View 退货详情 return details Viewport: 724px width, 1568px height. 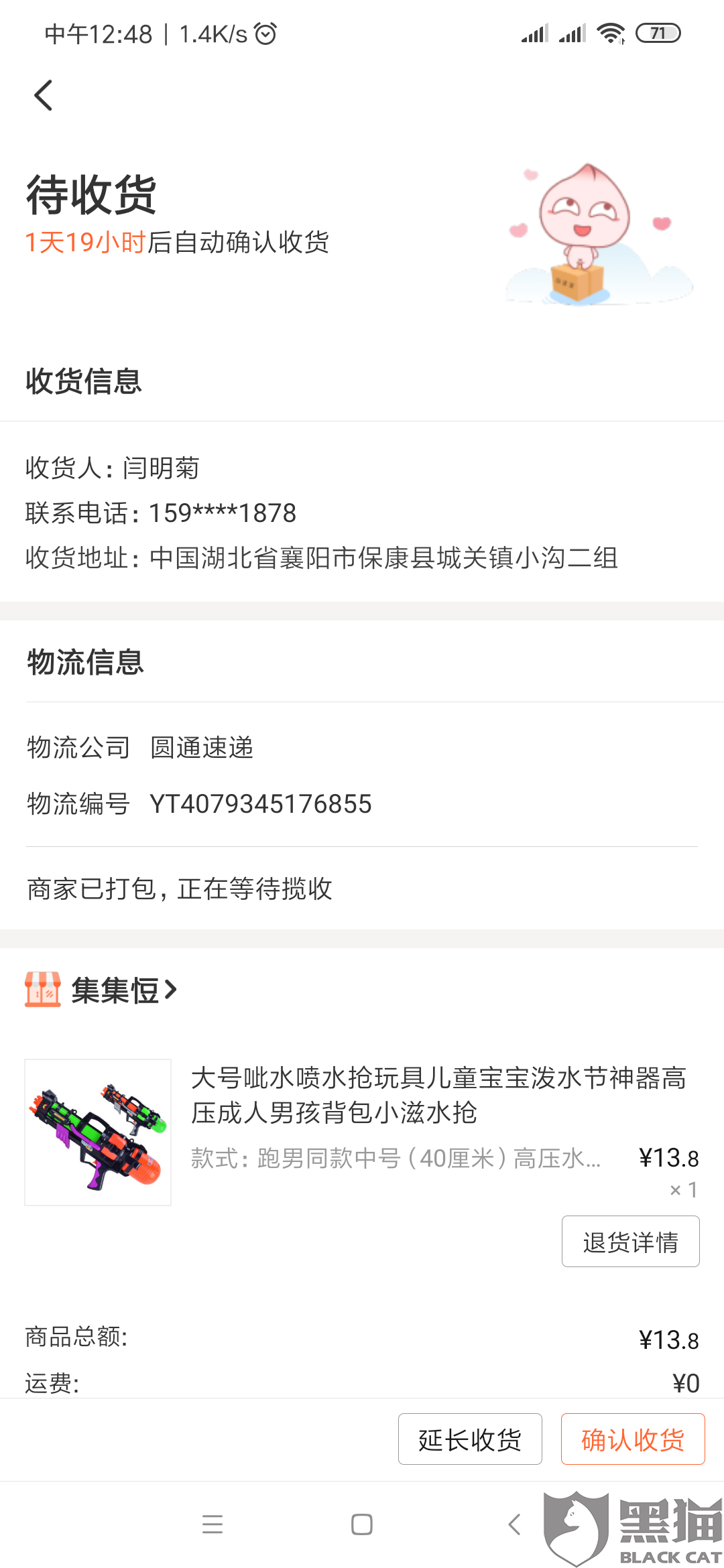tap(630, 1242)
